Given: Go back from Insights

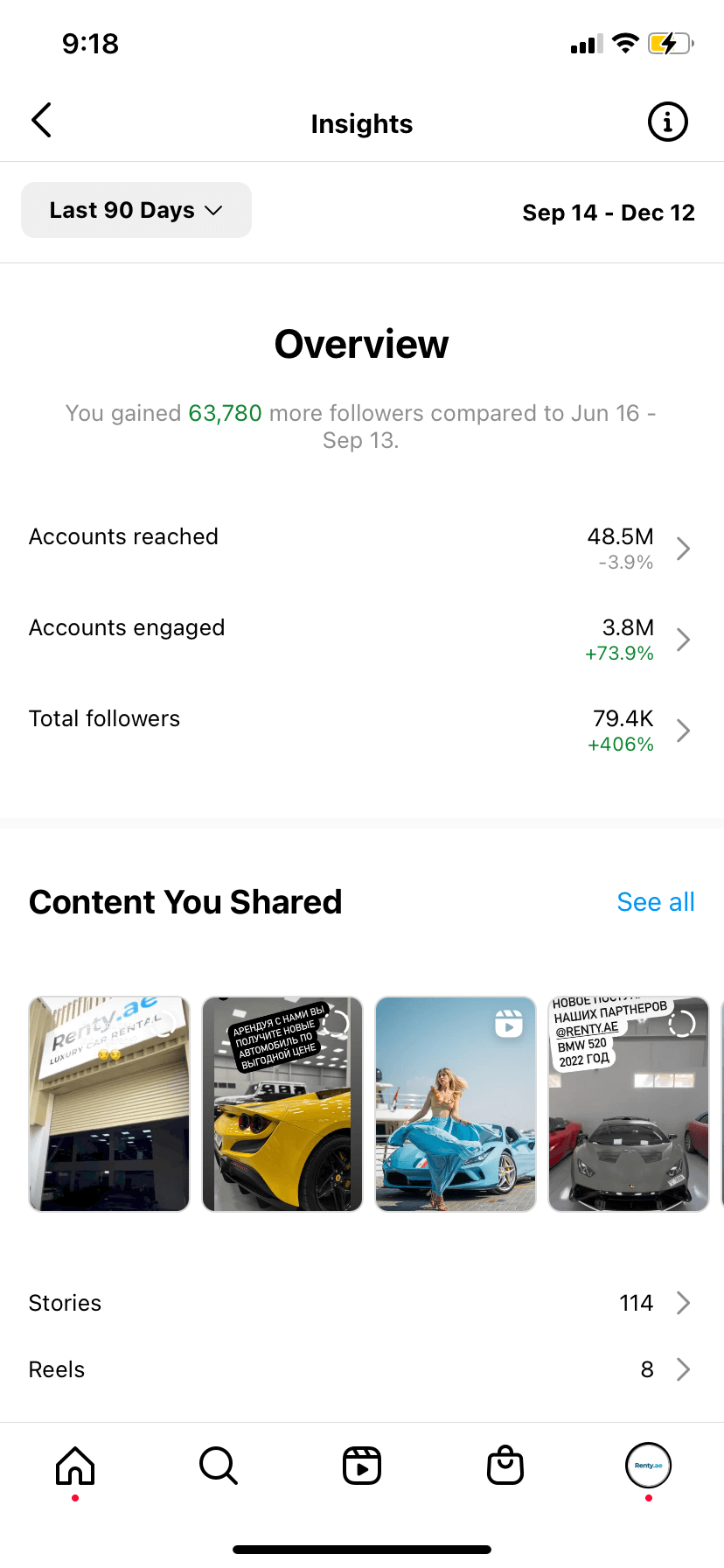Looking at the screenshot, I should pyautogui.click(x=41, y=121).
